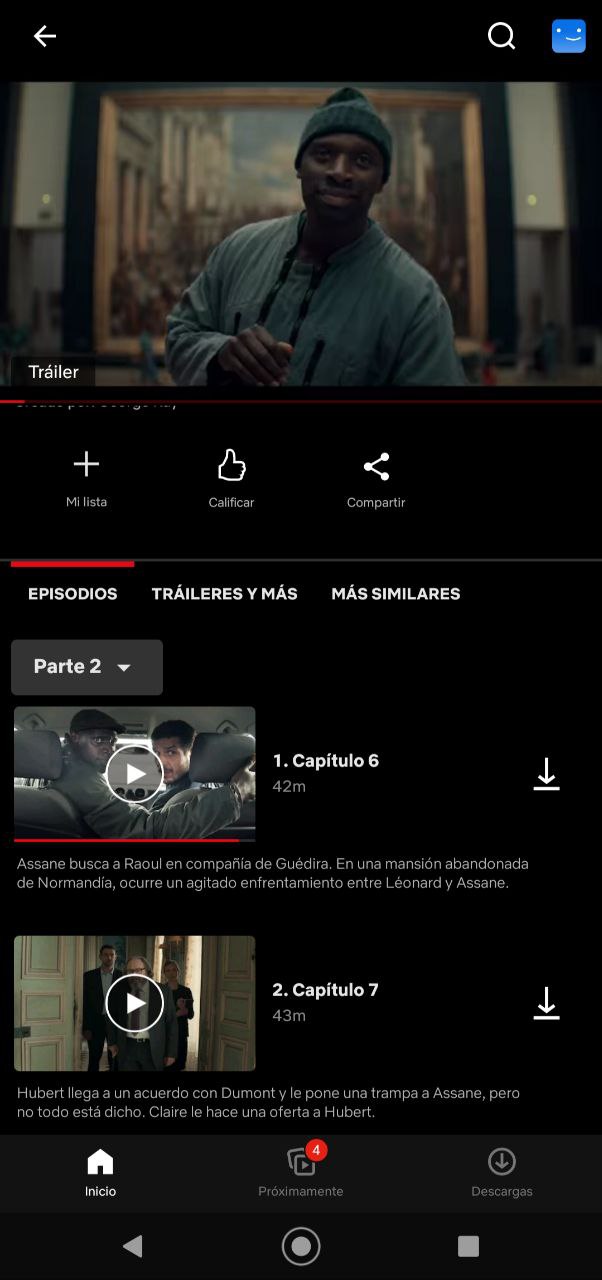Go back using the top arrow
Image resolution: width=602 pixels, height=1280 pixels.
tap(45, 37)
